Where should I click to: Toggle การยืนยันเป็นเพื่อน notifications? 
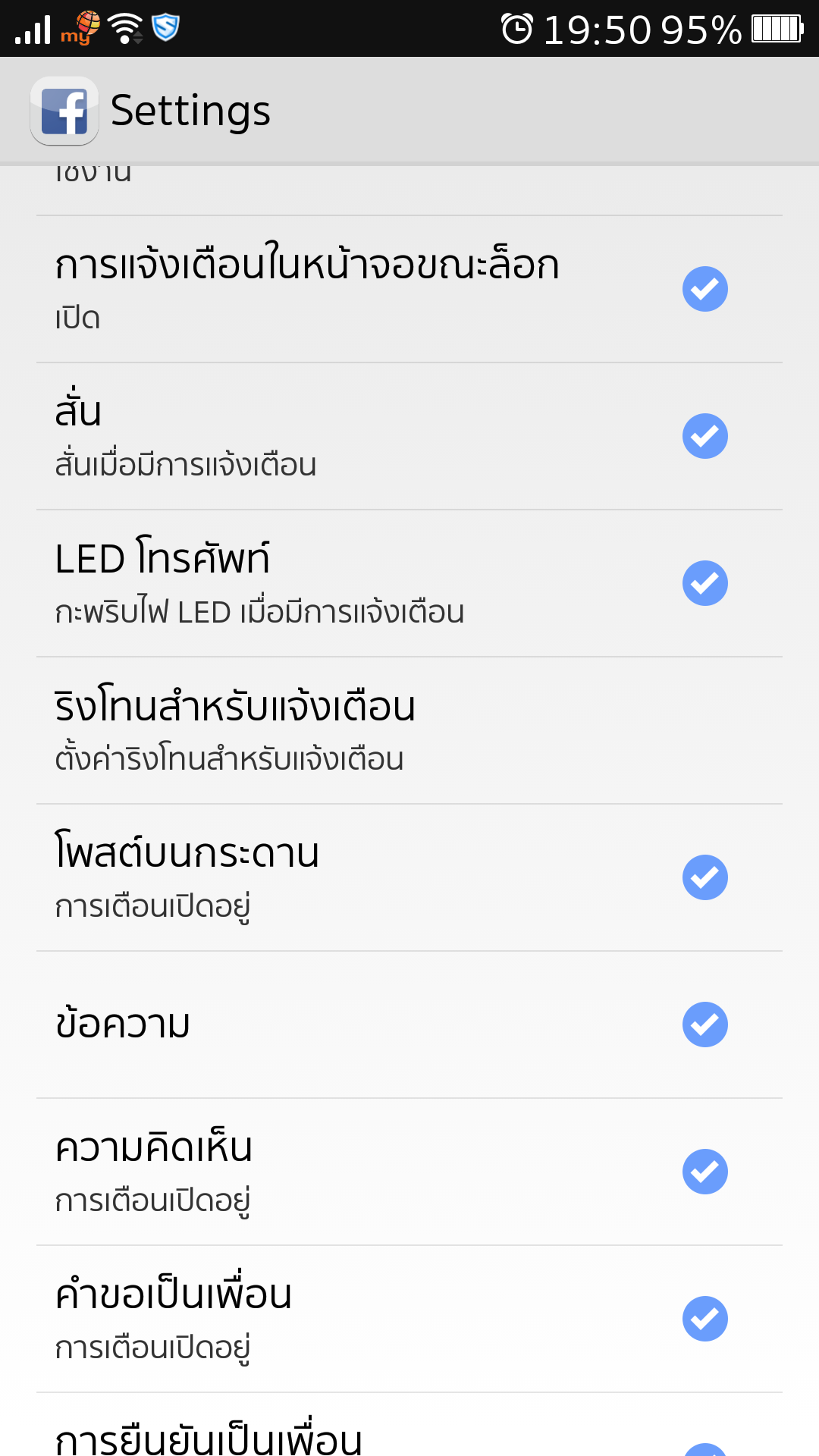point(704,1447)
